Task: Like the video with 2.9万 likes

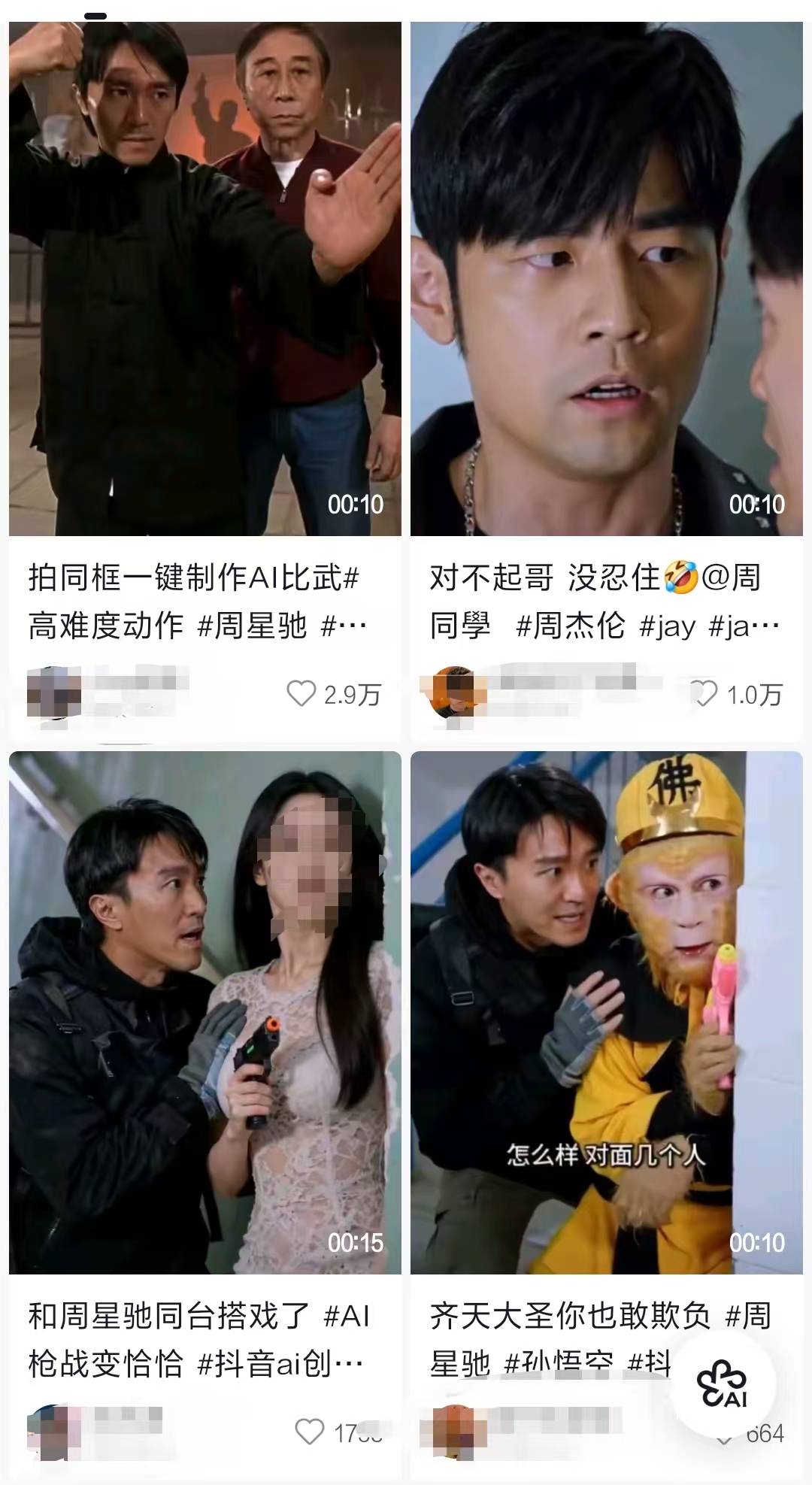Action: (301, 693)
